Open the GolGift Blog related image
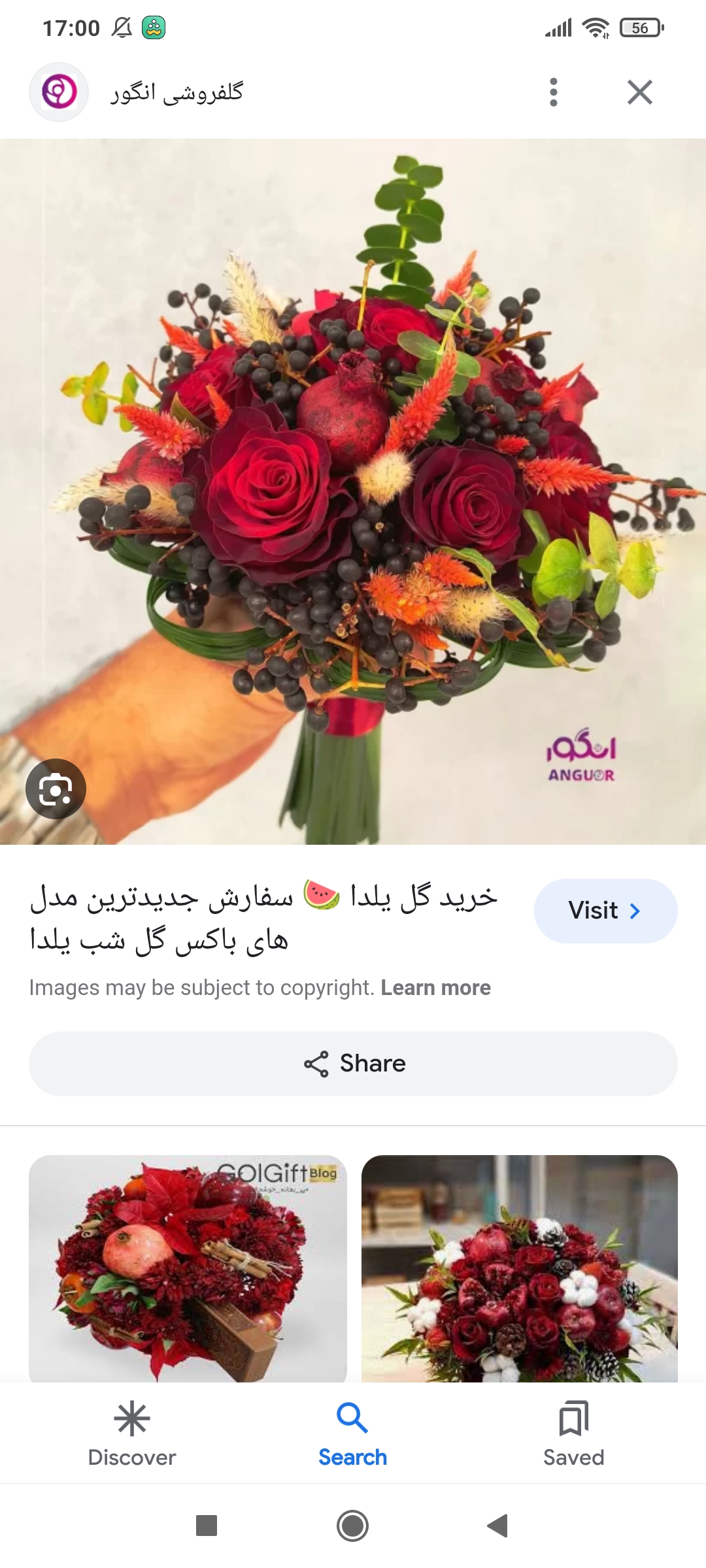This screenshot has height=1568, width=706. pos(188,1267)
